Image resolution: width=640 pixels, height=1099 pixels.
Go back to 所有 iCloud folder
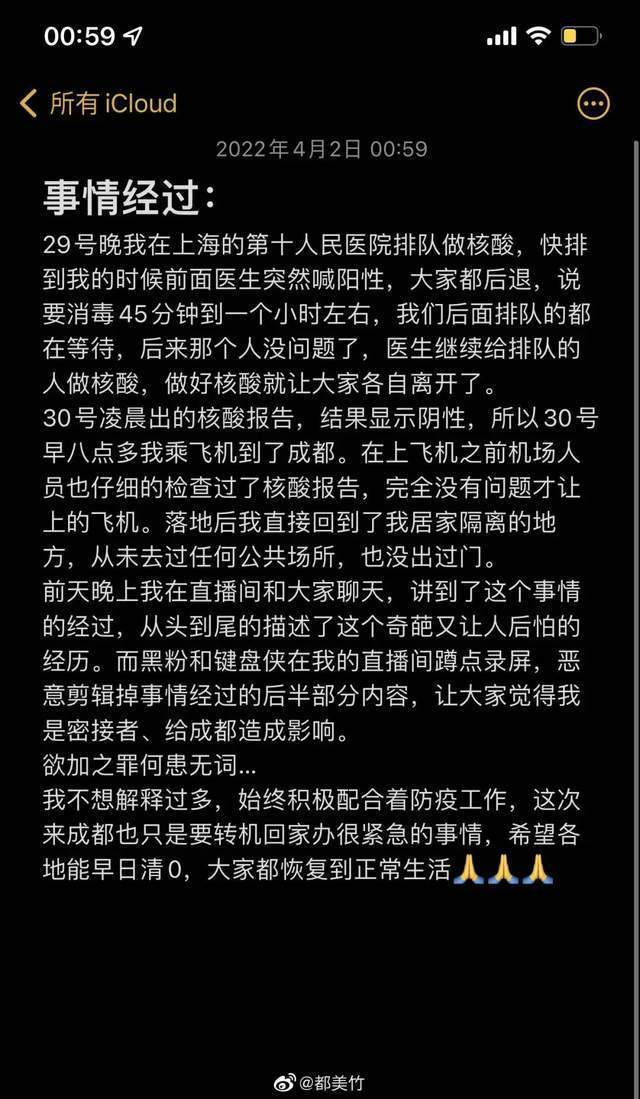tap(98, 103)
